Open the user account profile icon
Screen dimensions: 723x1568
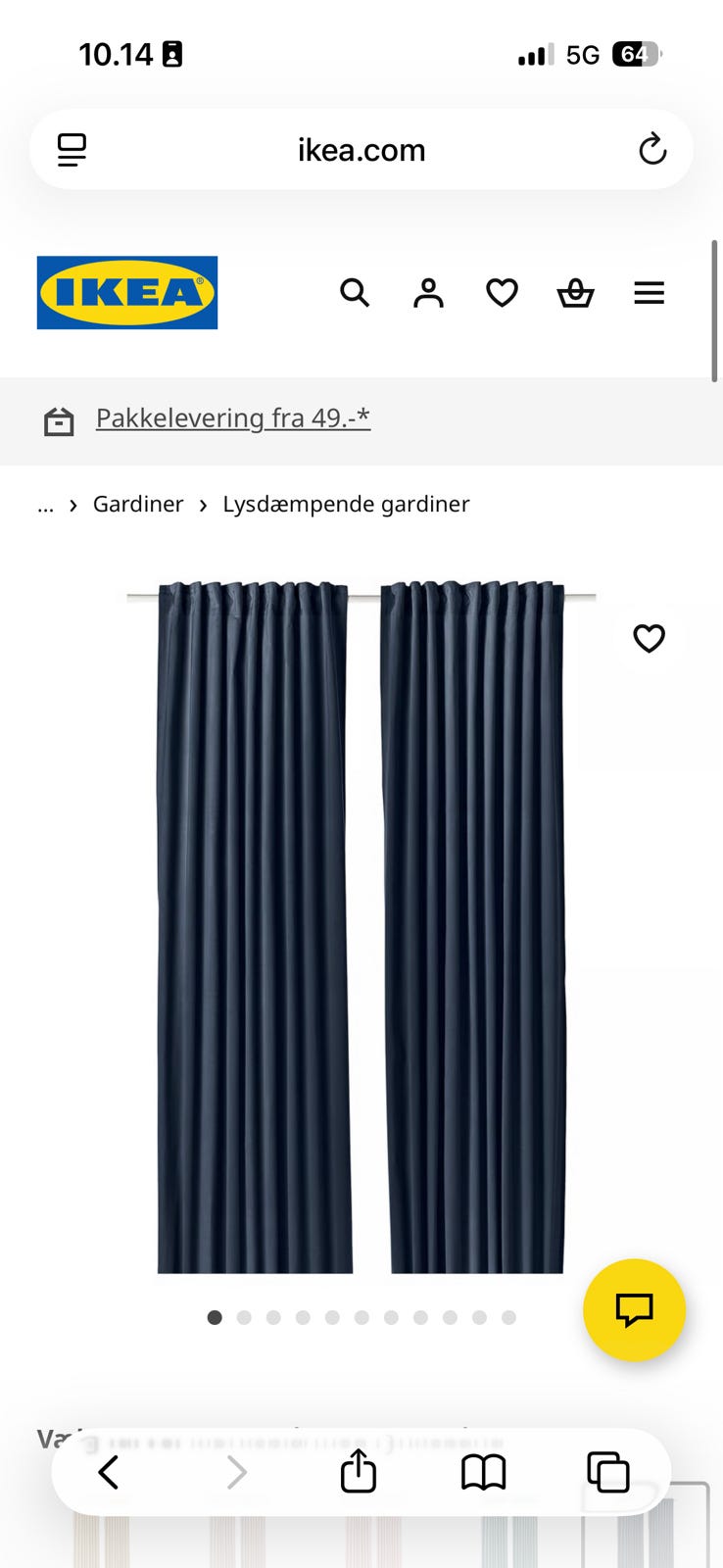coord(427,293)
